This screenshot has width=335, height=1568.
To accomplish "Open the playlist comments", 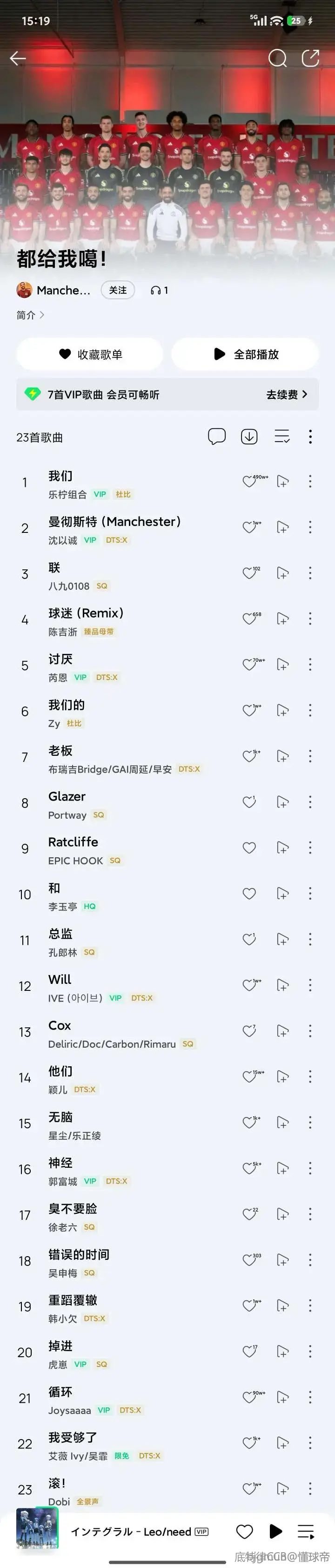I will click(x=216, y=437).
